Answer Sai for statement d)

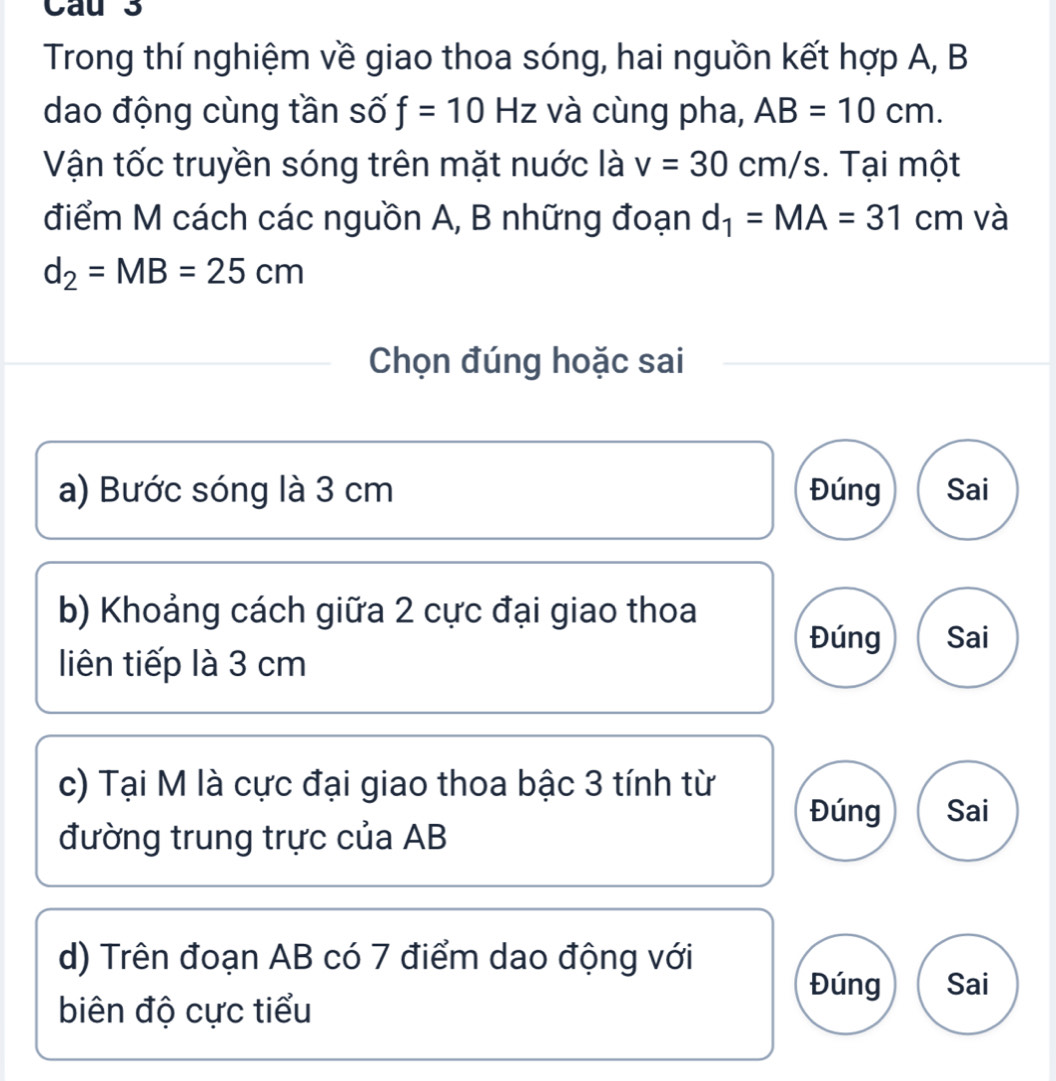[x=969, y=984]
